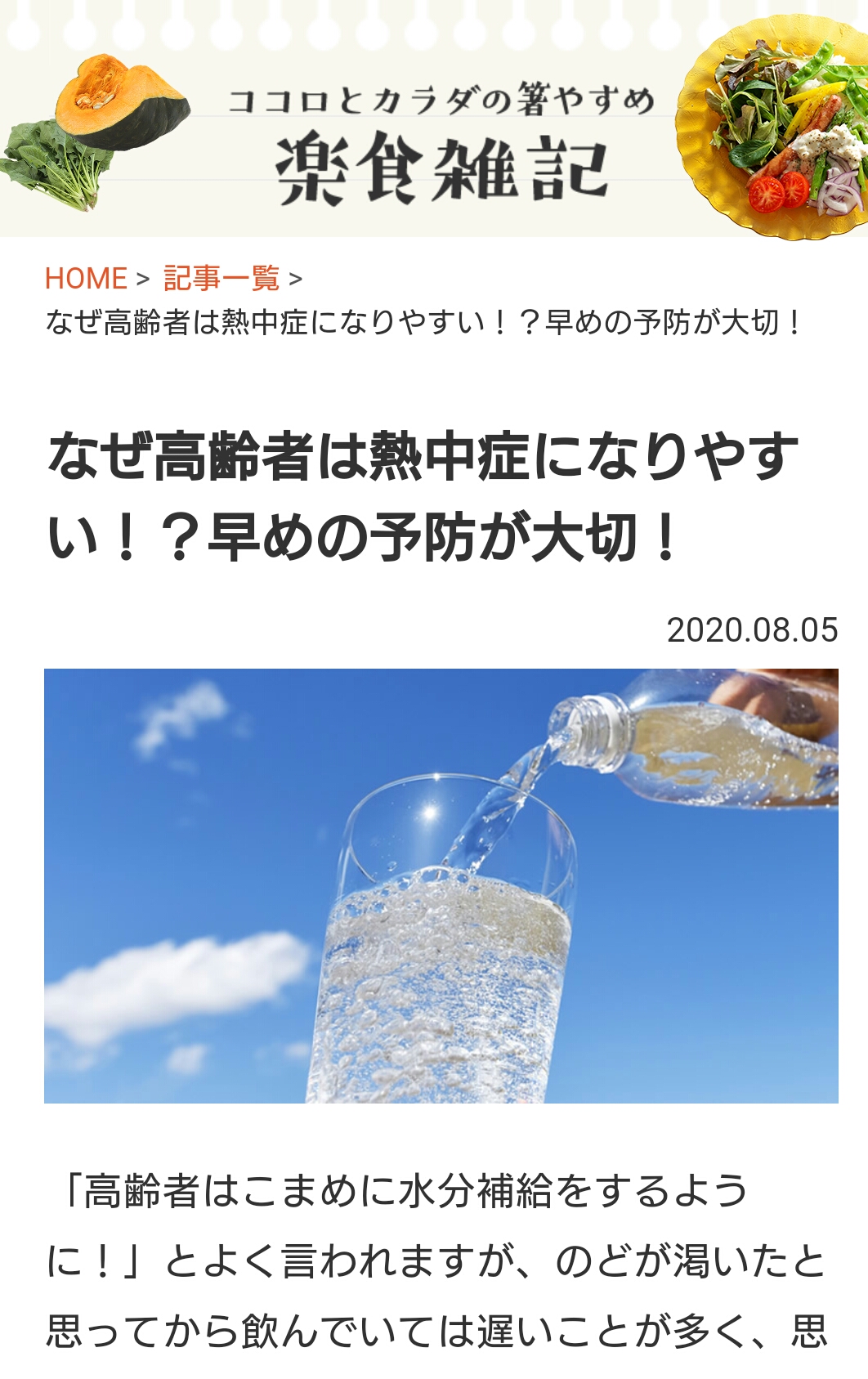Open the HOME breadcrumb link
The width and height of the screenshot is (868, 1379).
pos(86,279)
